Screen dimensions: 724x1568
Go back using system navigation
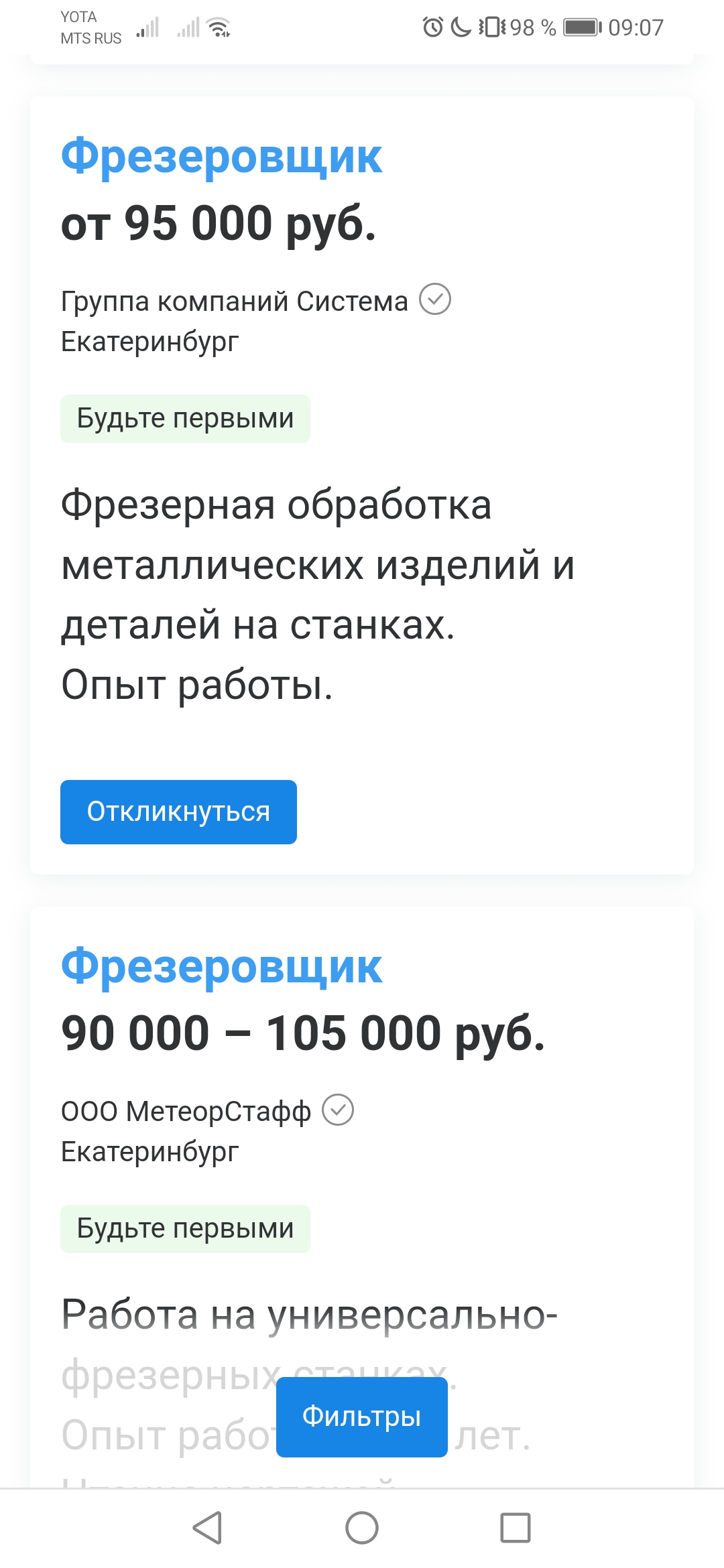coord(207,1528)
